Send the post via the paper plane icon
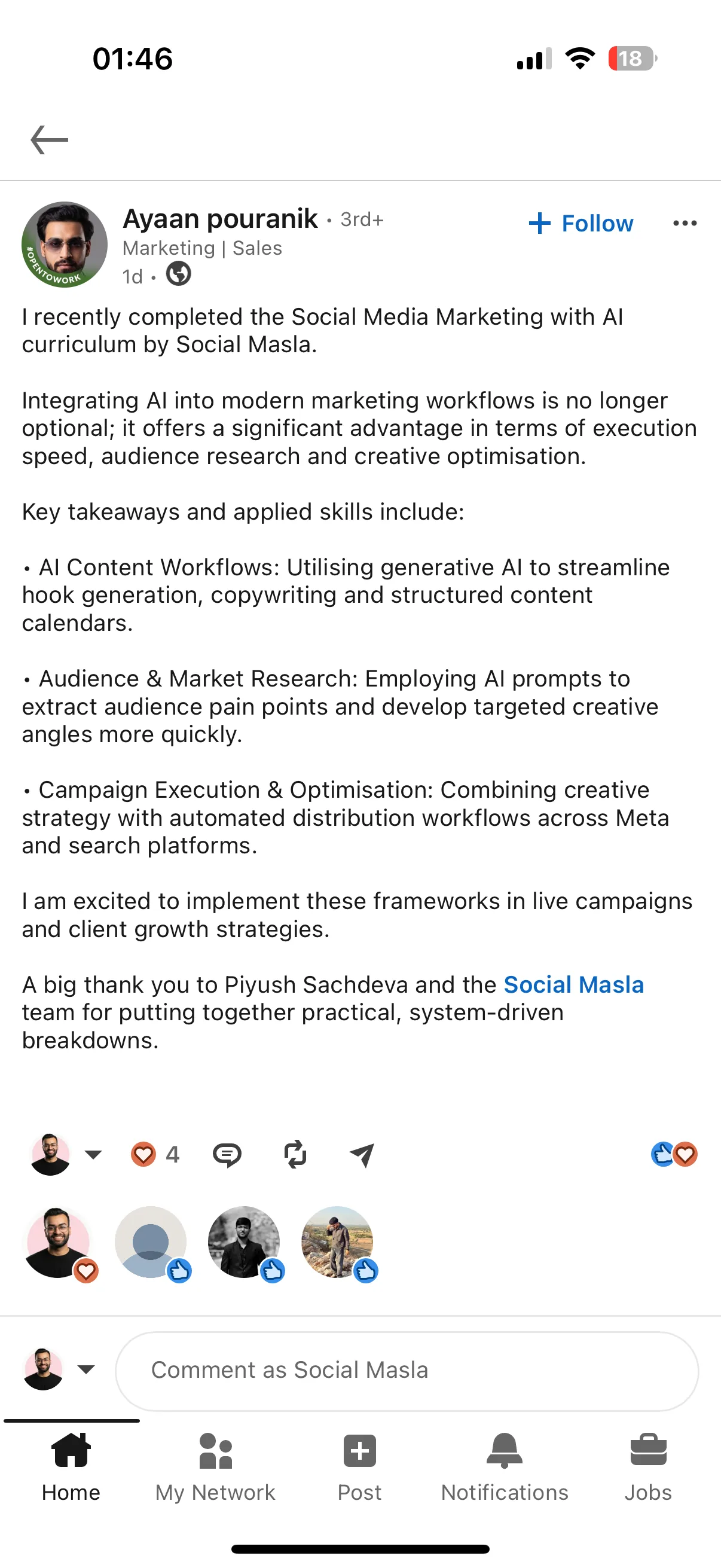This screenshot has height=1568, width=721. click(x=362, y=1155)
